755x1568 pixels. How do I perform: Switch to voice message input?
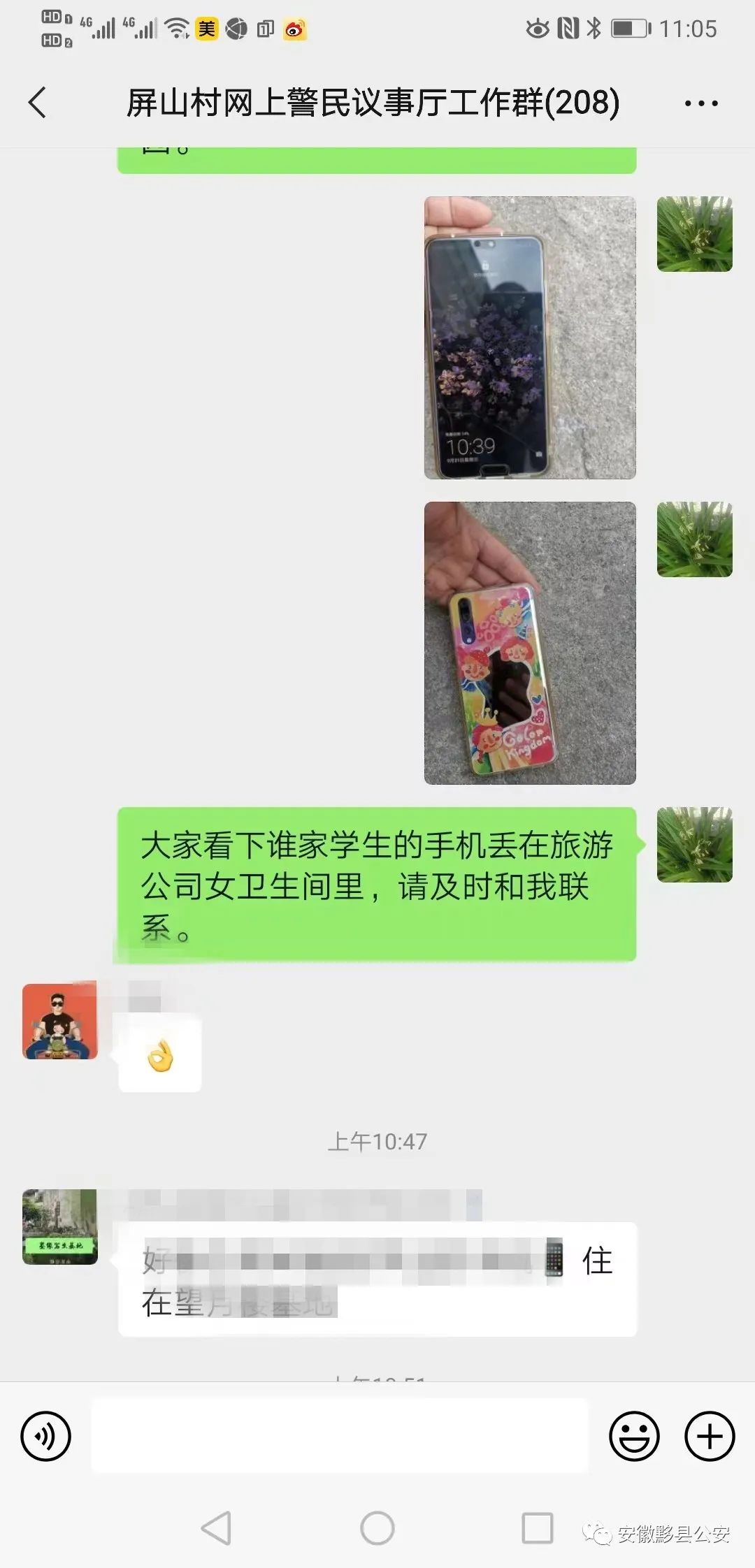[46, 1437]
